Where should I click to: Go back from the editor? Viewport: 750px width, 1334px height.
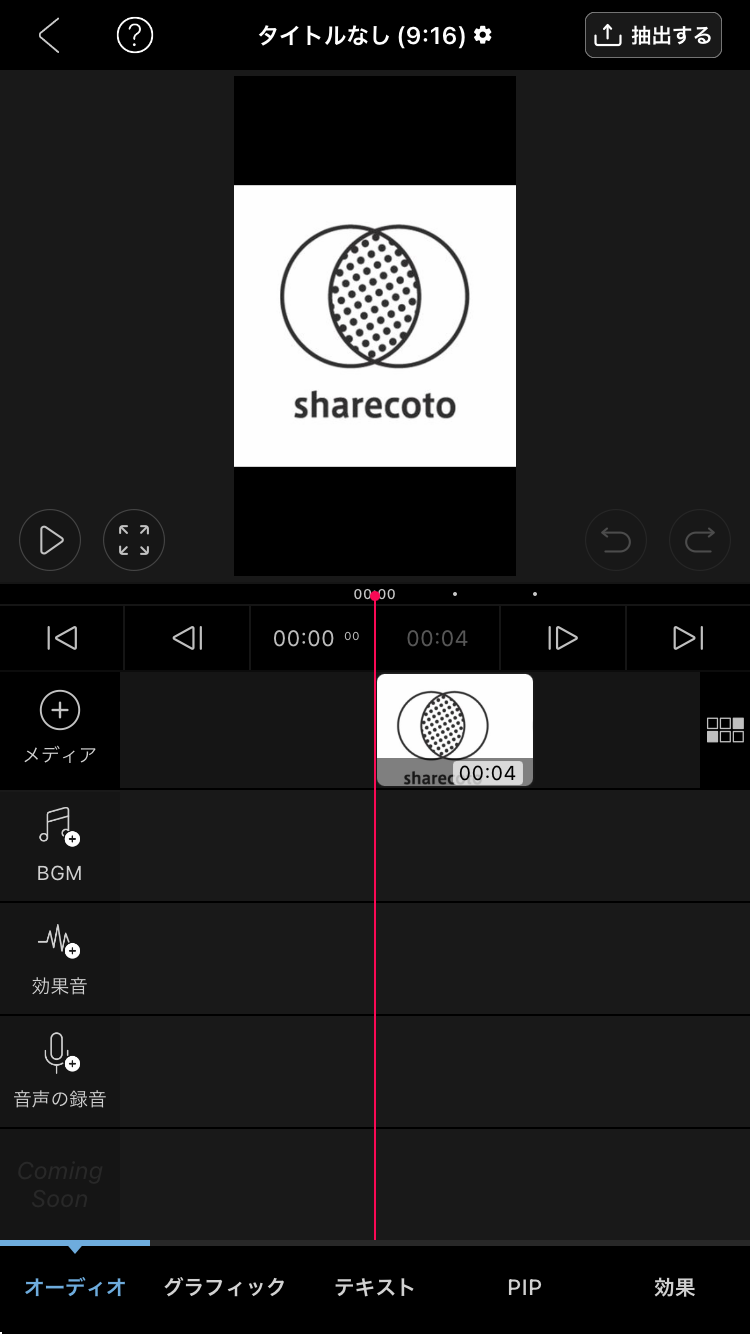(x=48, y=36)
